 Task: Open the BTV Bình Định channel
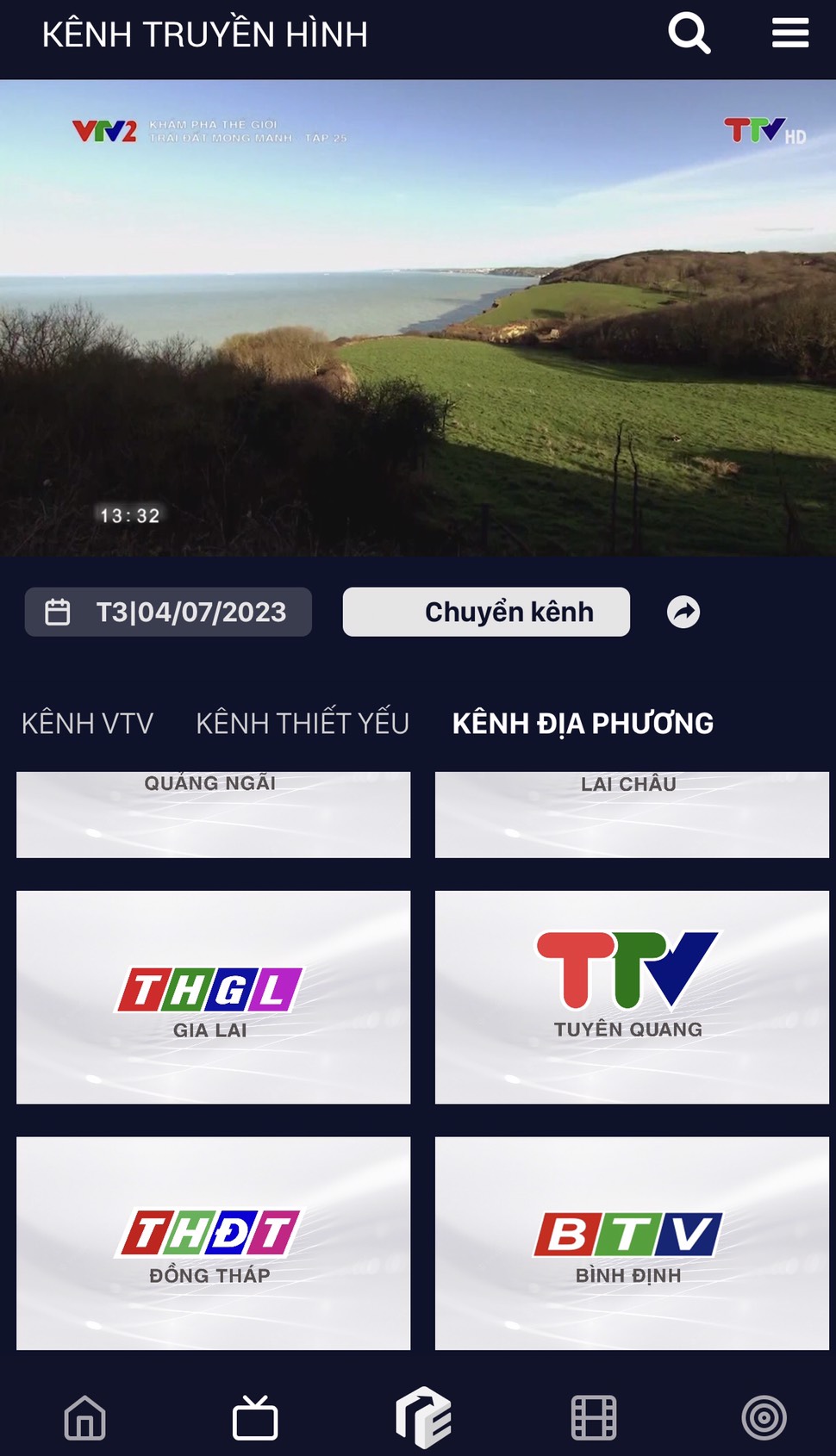point(632,1242)
